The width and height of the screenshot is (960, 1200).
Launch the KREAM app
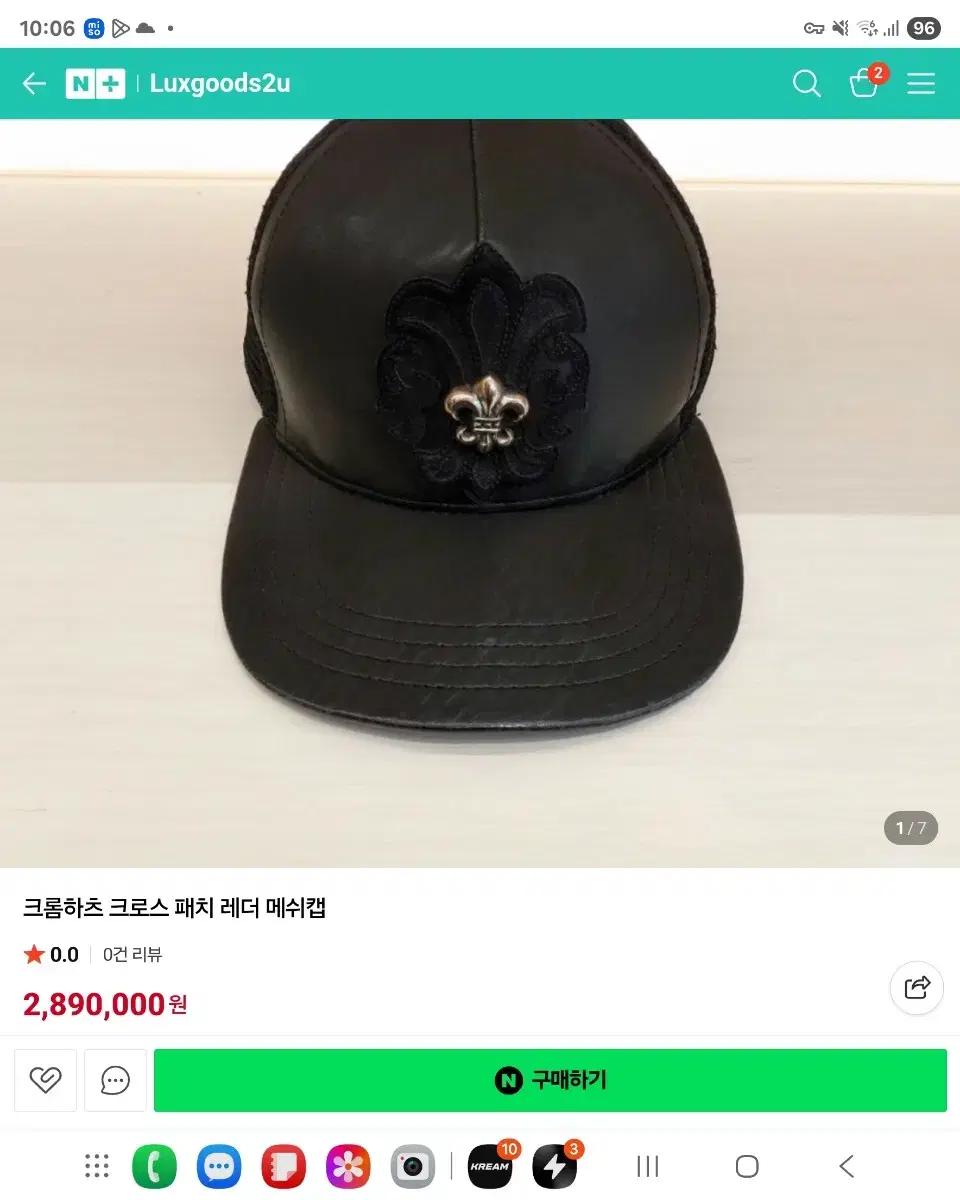click(490, 1166)
